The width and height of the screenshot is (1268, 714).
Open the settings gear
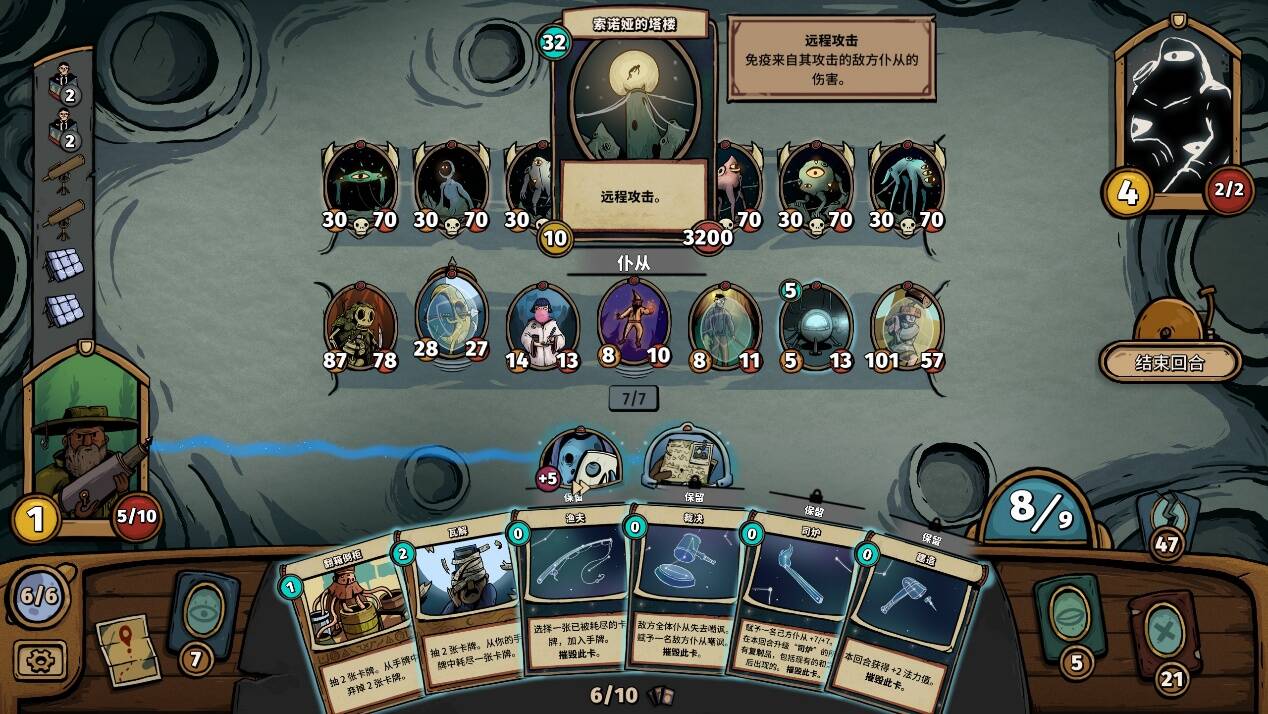tap(40, 660)
